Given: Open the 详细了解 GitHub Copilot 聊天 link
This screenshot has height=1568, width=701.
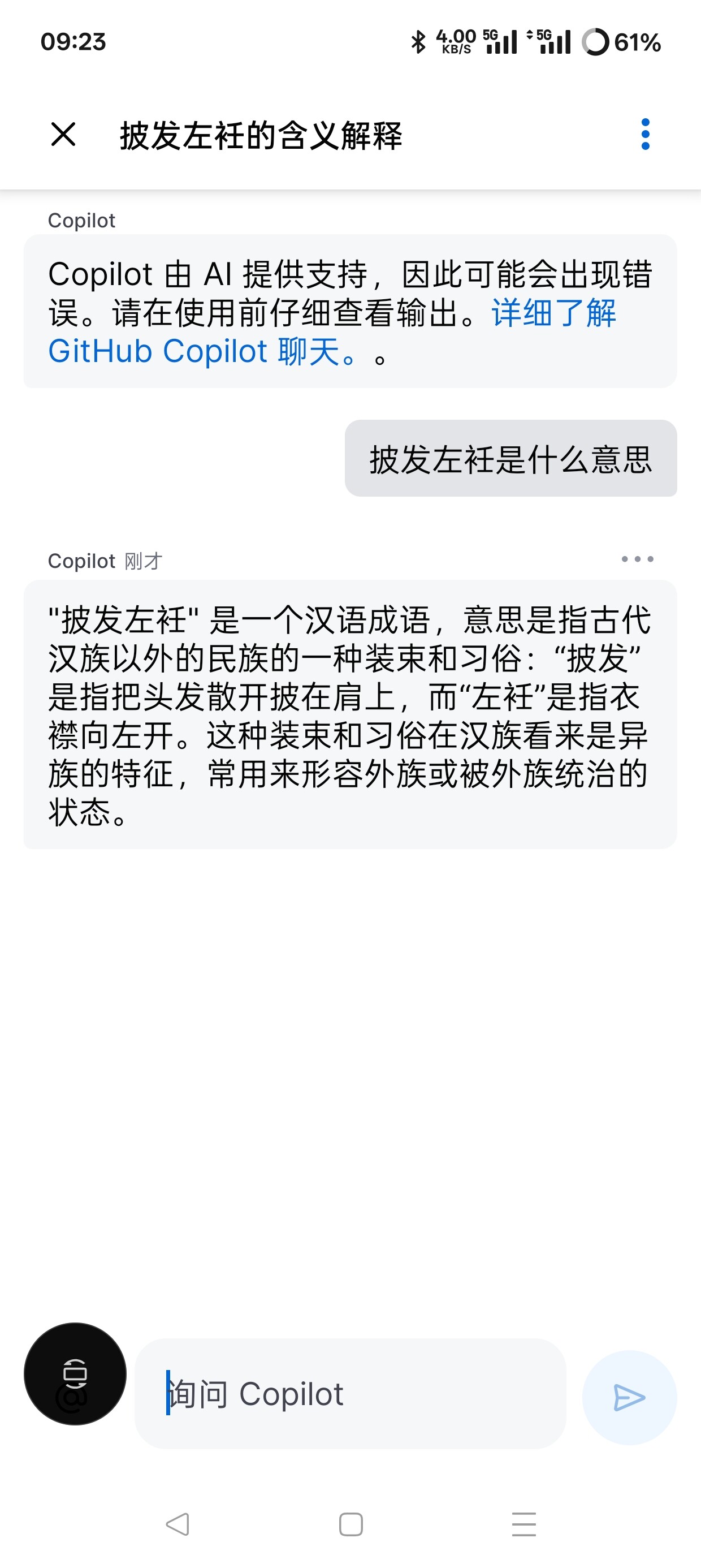Looking at the screenshot, I should pos(332,333).
